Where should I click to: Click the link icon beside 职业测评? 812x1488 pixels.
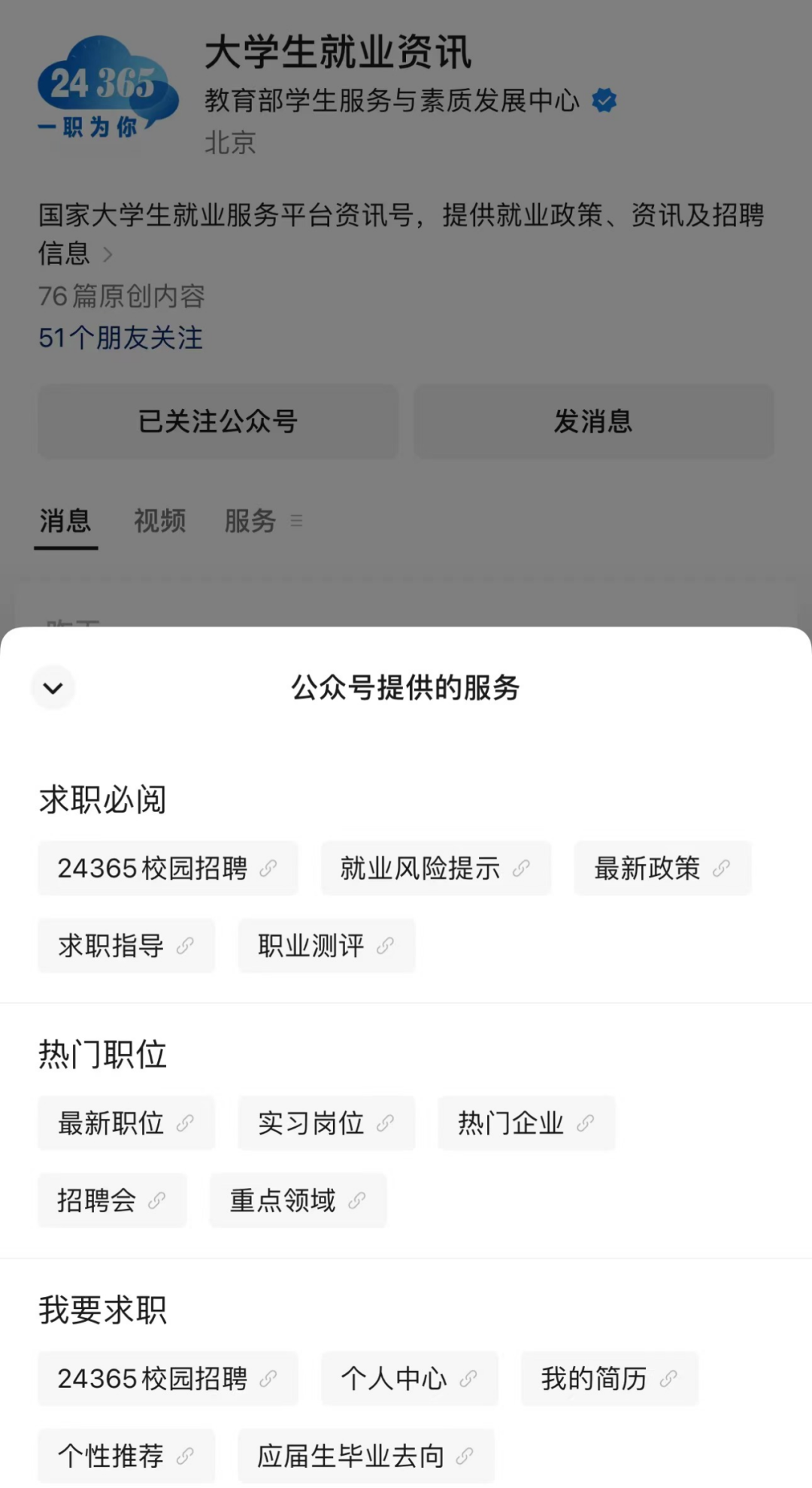(386, 946)
